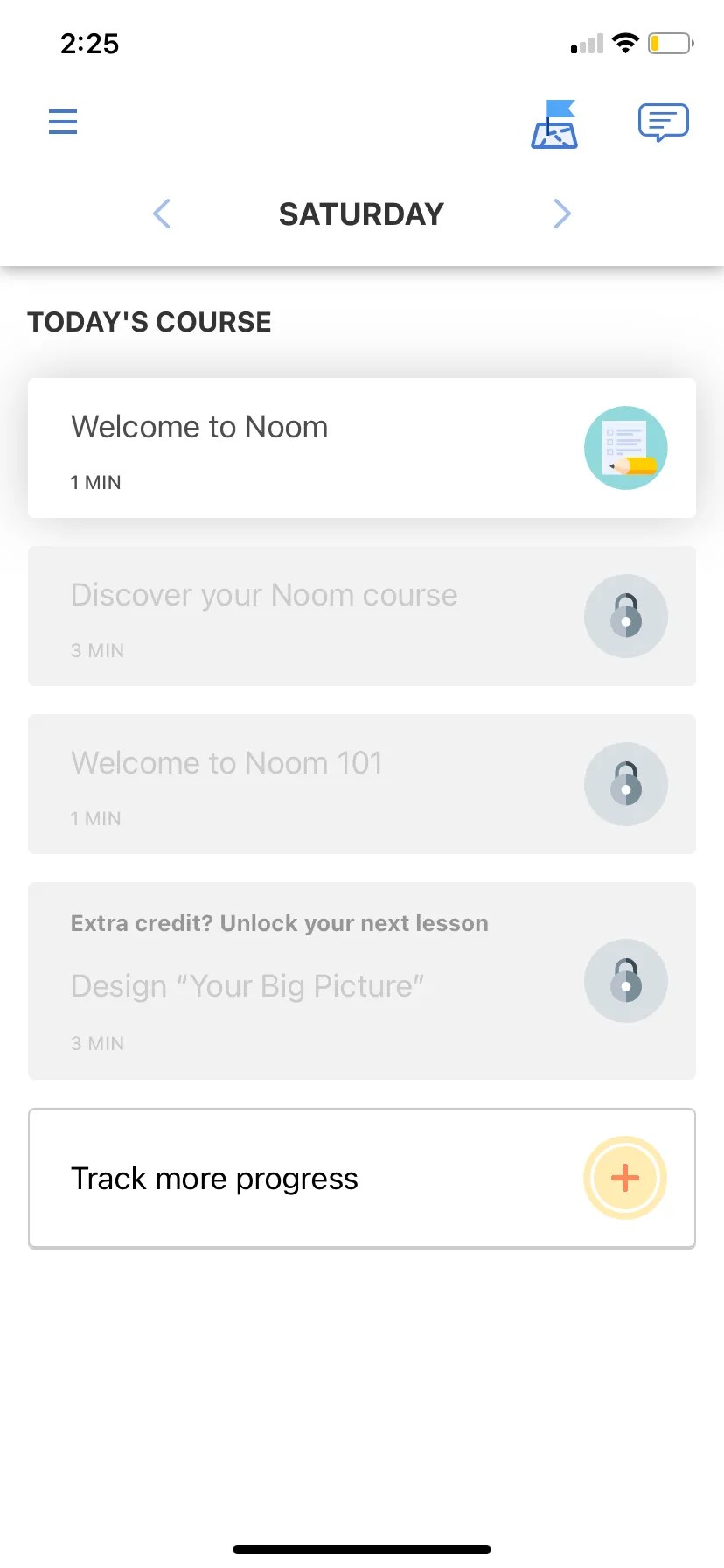Go to the next day using right chevron

pos(562,213)
